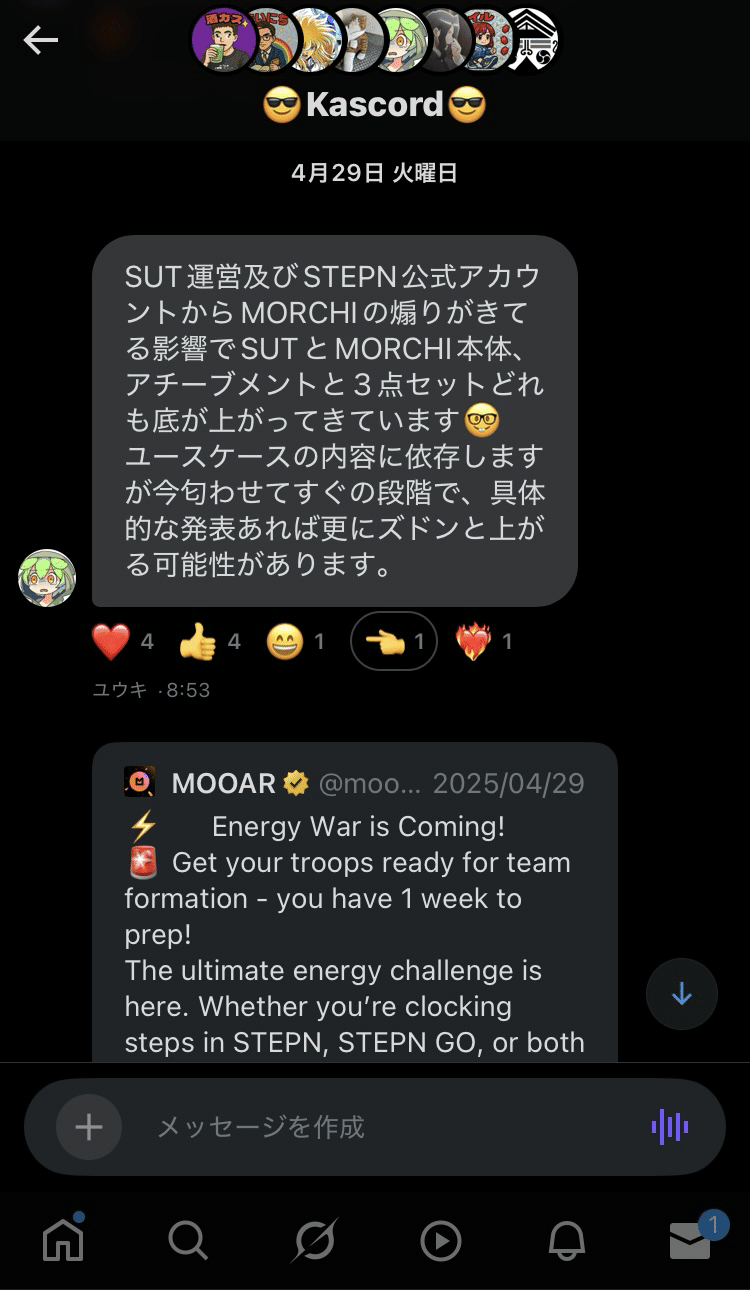The height and width of the screenshot is (1290, 750).
Task: Jump to latest messages with the down arrow
Action: [681, 993]
